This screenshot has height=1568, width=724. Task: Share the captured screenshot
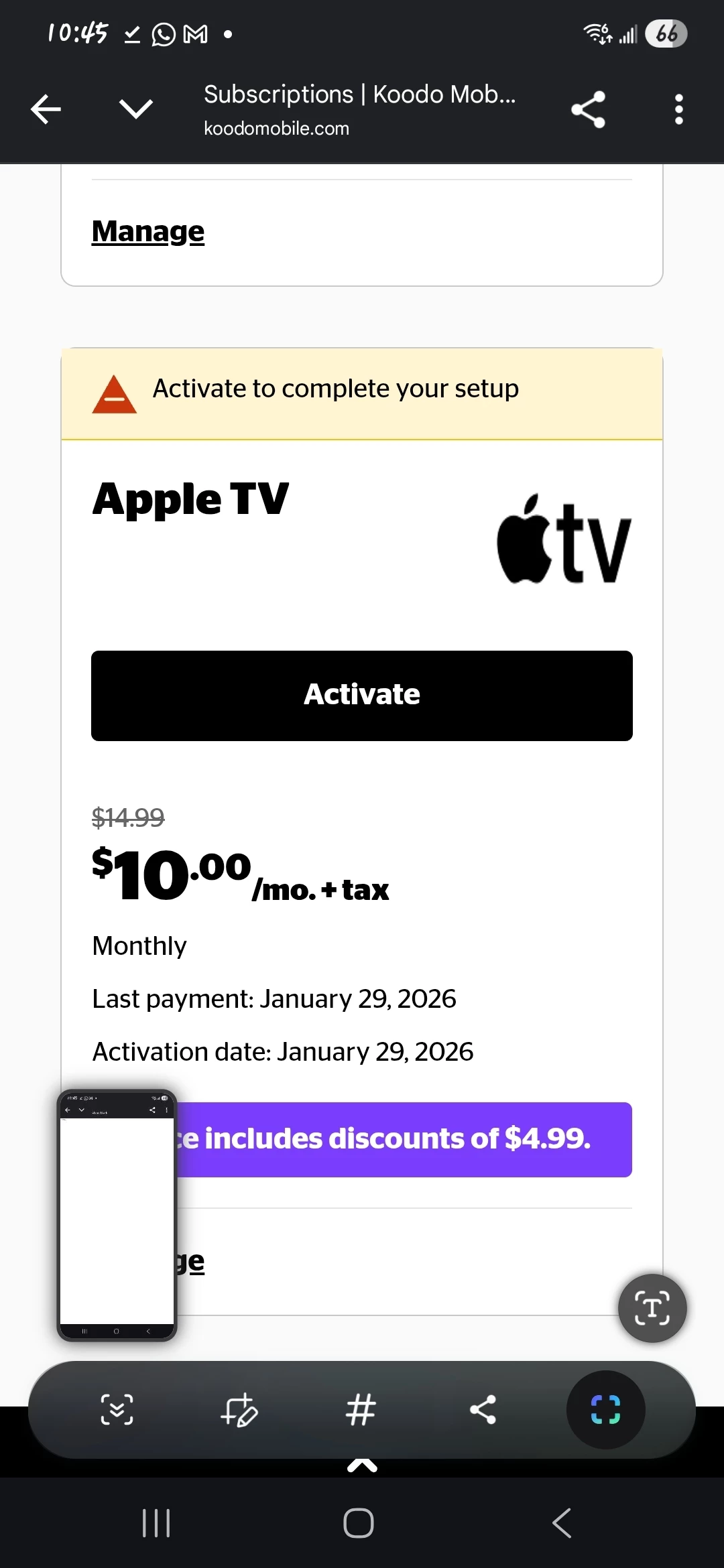(x=483, y=1409)
